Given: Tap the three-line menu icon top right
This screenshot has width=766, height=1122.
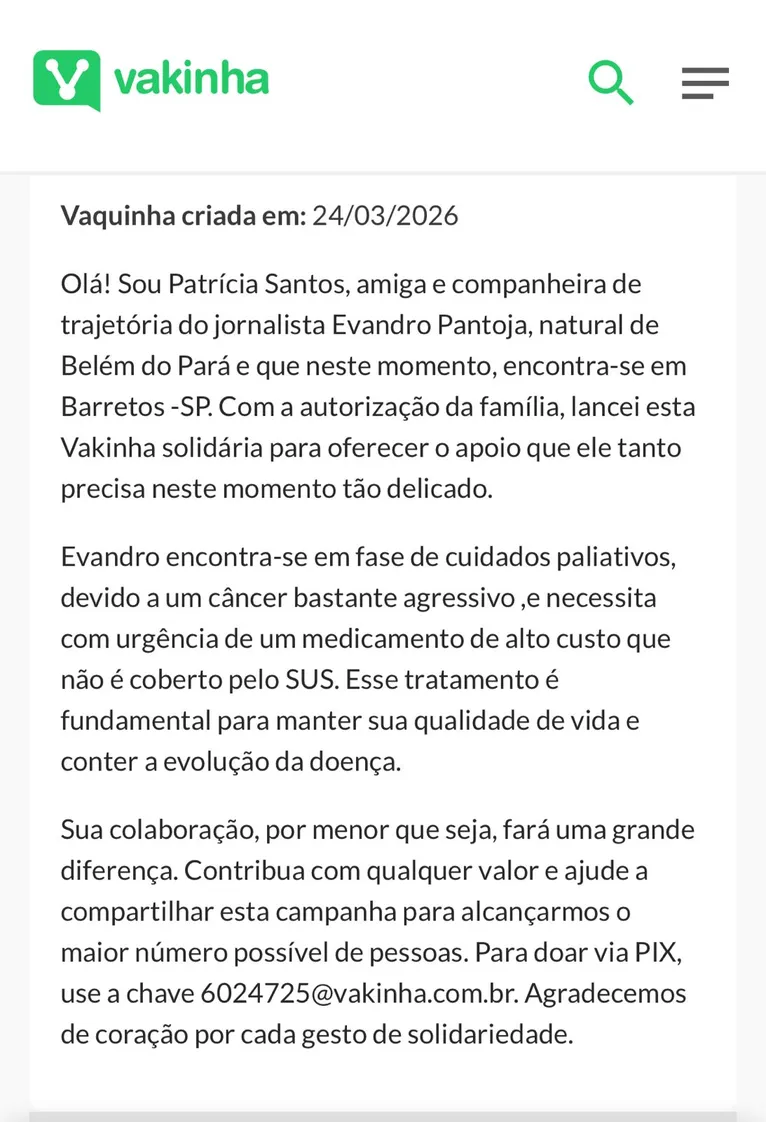Looking at the screenshot, I should click(x=705, y=84).
